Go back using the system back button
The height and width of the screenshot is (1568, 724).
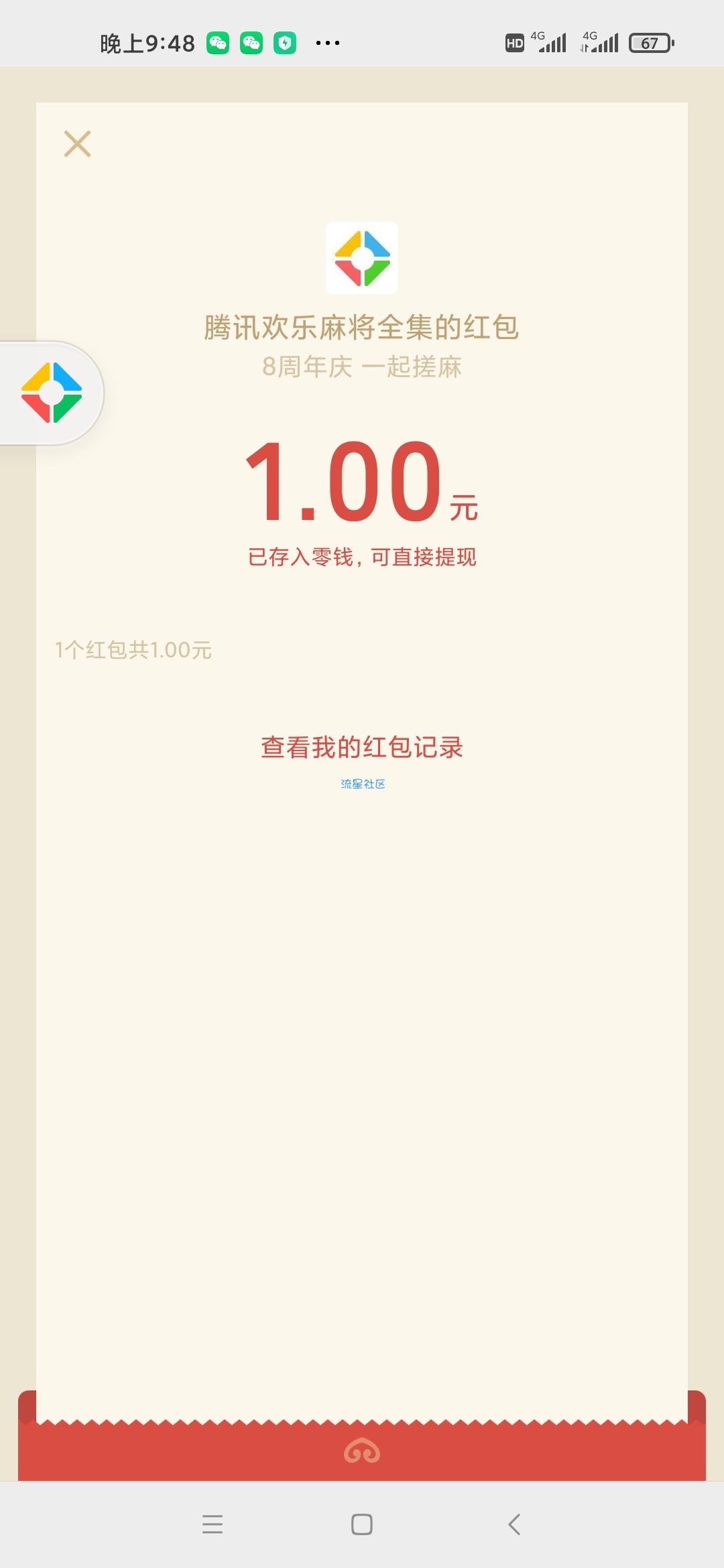tap(514, 1524)
